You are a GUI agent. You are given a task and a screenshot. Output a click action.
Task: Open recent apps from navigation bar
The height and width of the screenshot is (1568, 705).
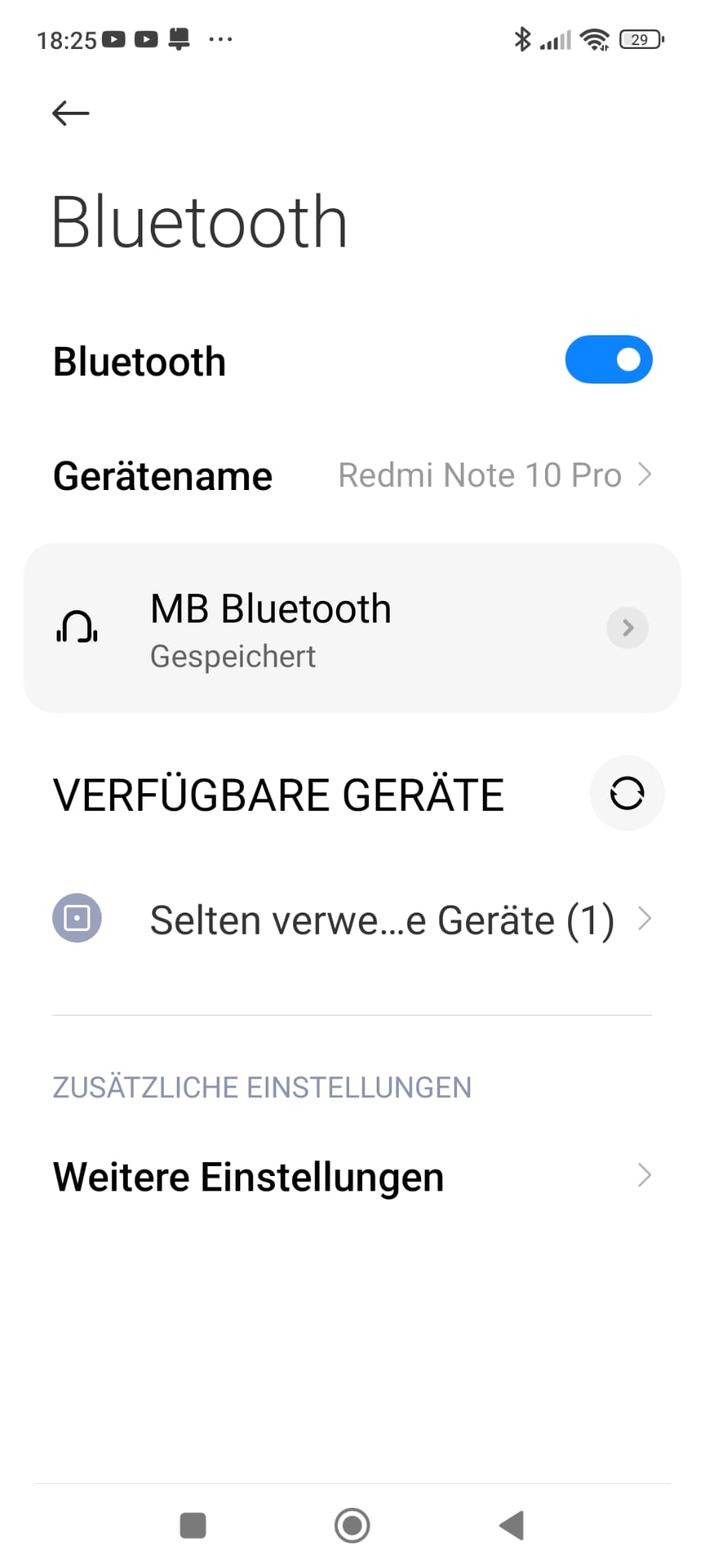pos(193,1525)
